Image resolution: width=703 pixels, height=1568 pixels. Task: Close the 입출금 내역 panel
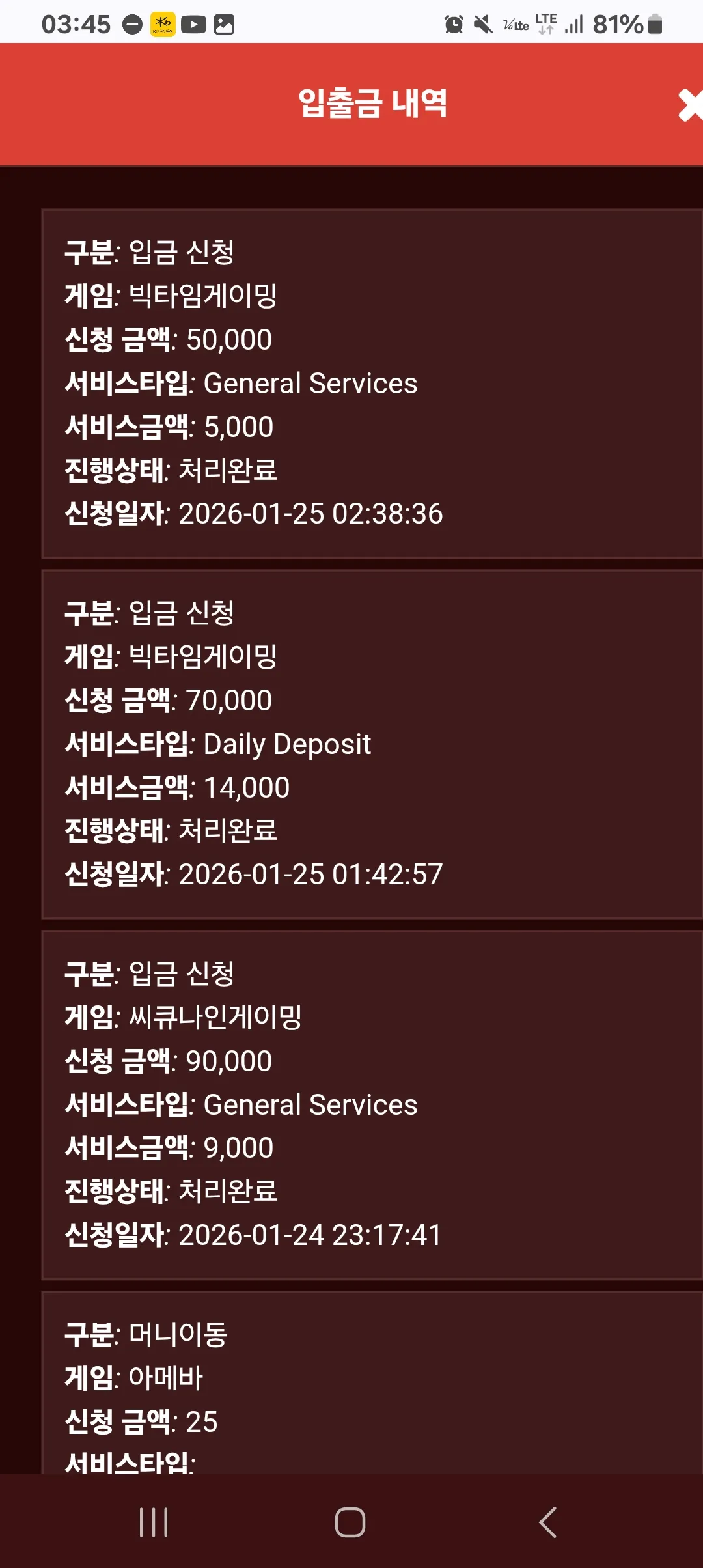[x=690, y=105]
